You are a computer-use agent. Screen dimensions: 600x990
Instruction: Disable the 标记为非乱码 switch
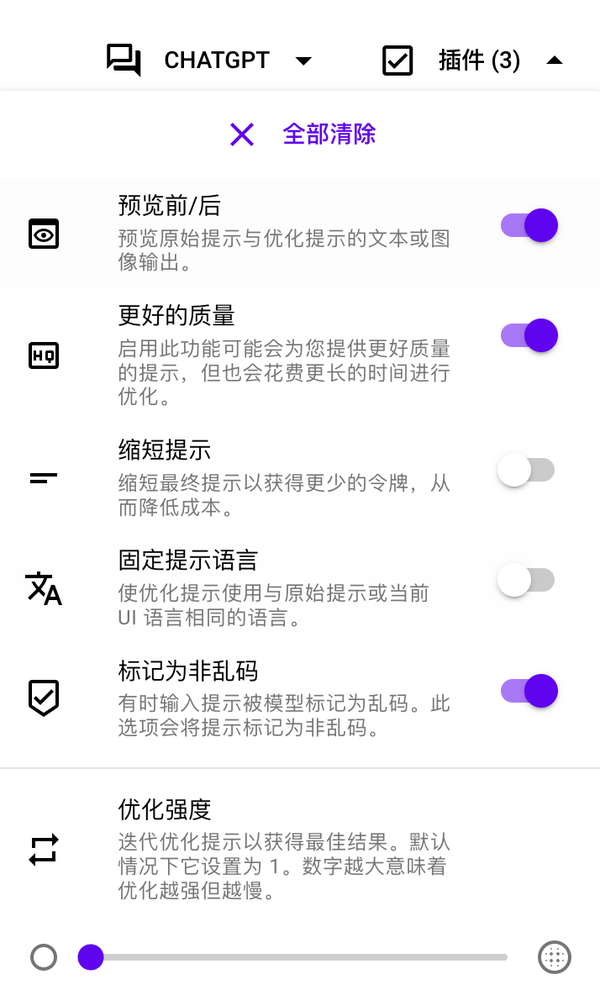click(529, 690)
